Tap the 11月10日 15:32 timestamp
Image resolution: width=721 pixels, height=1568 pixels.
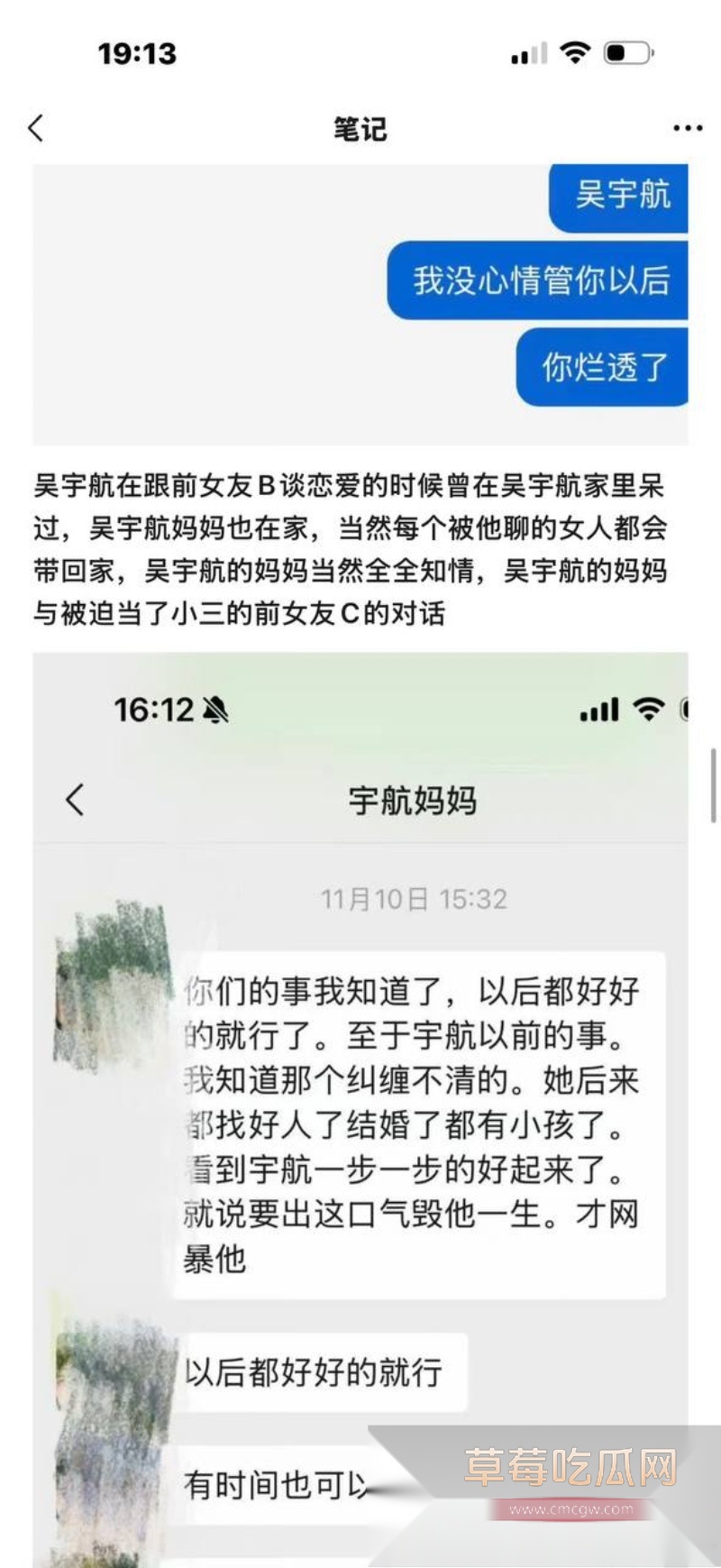[415, 898]
